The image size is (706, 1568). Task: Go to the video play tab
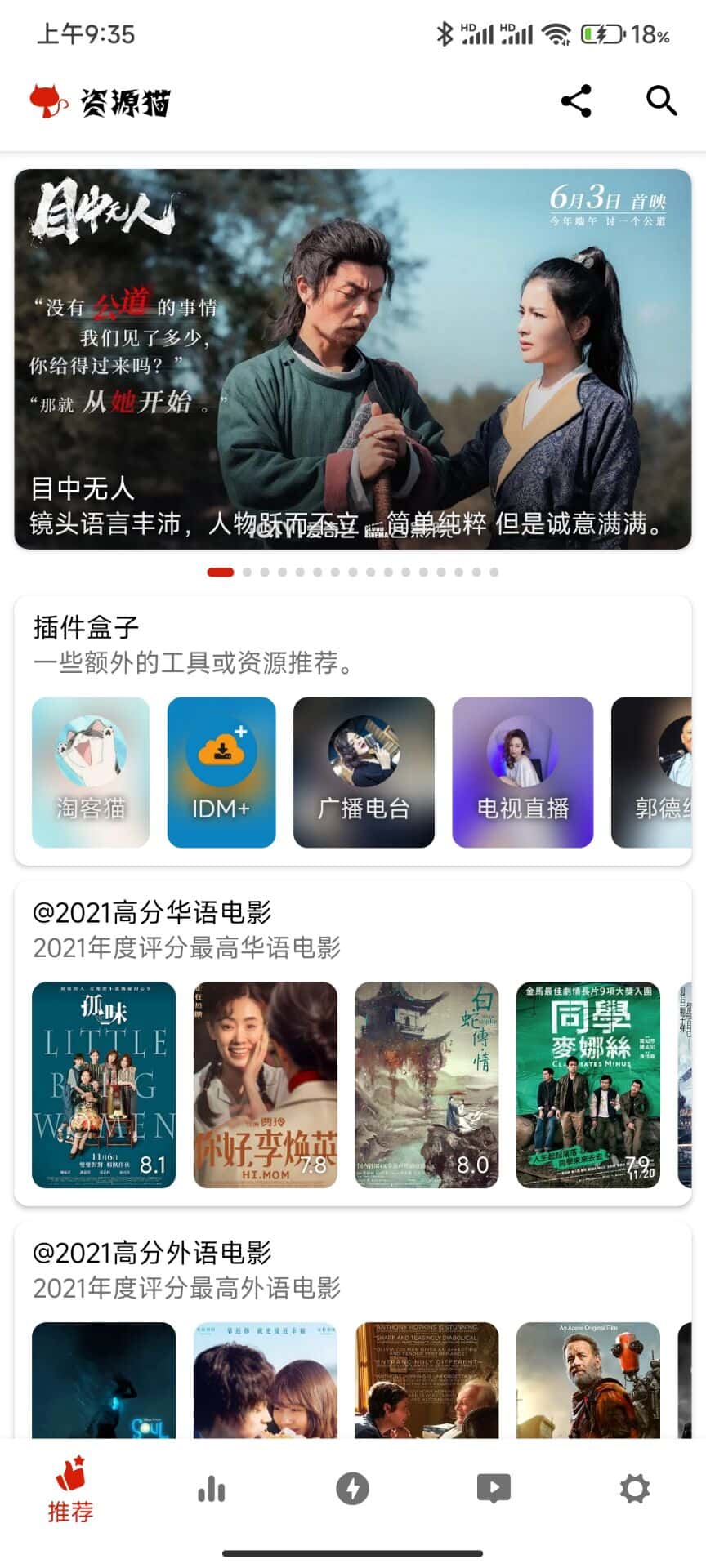(x=494, y=1489)
